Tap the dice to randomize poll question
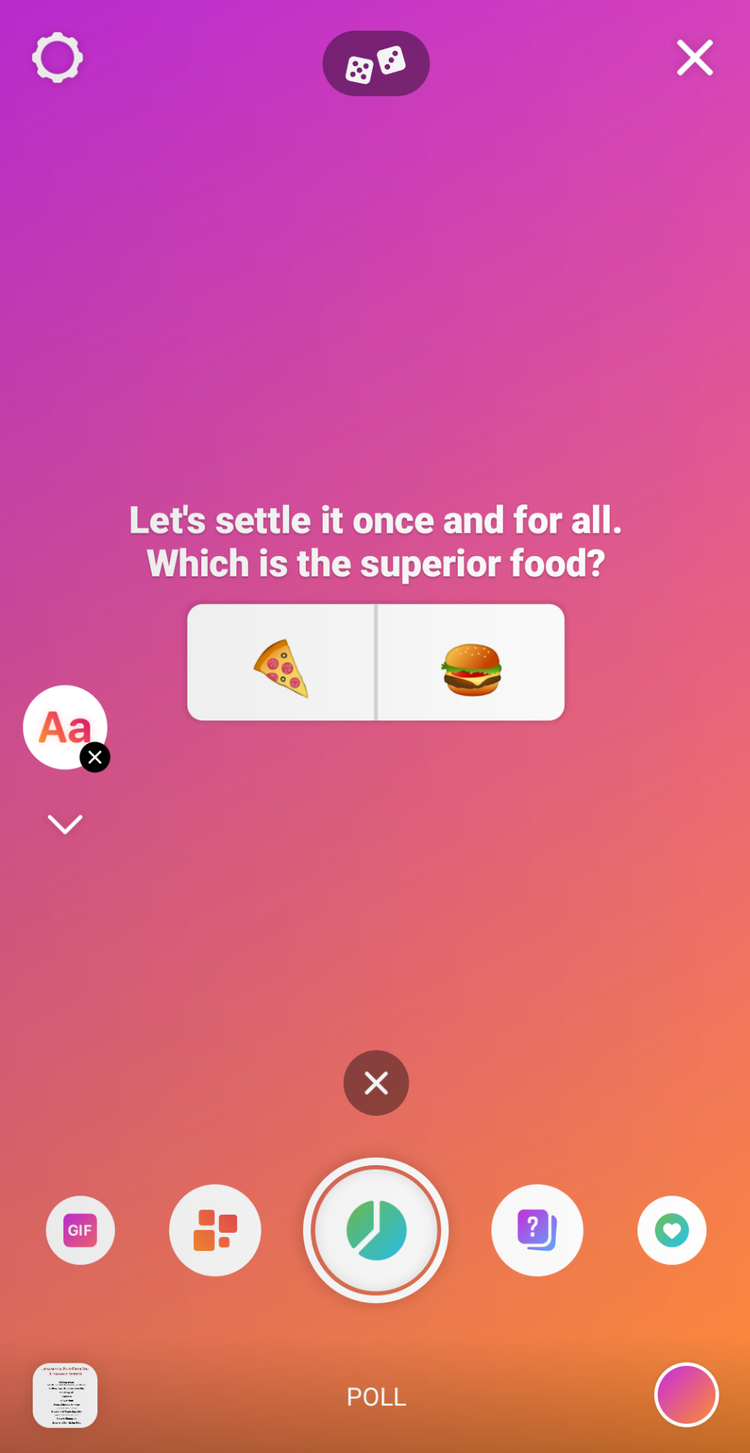 [376, 64]
